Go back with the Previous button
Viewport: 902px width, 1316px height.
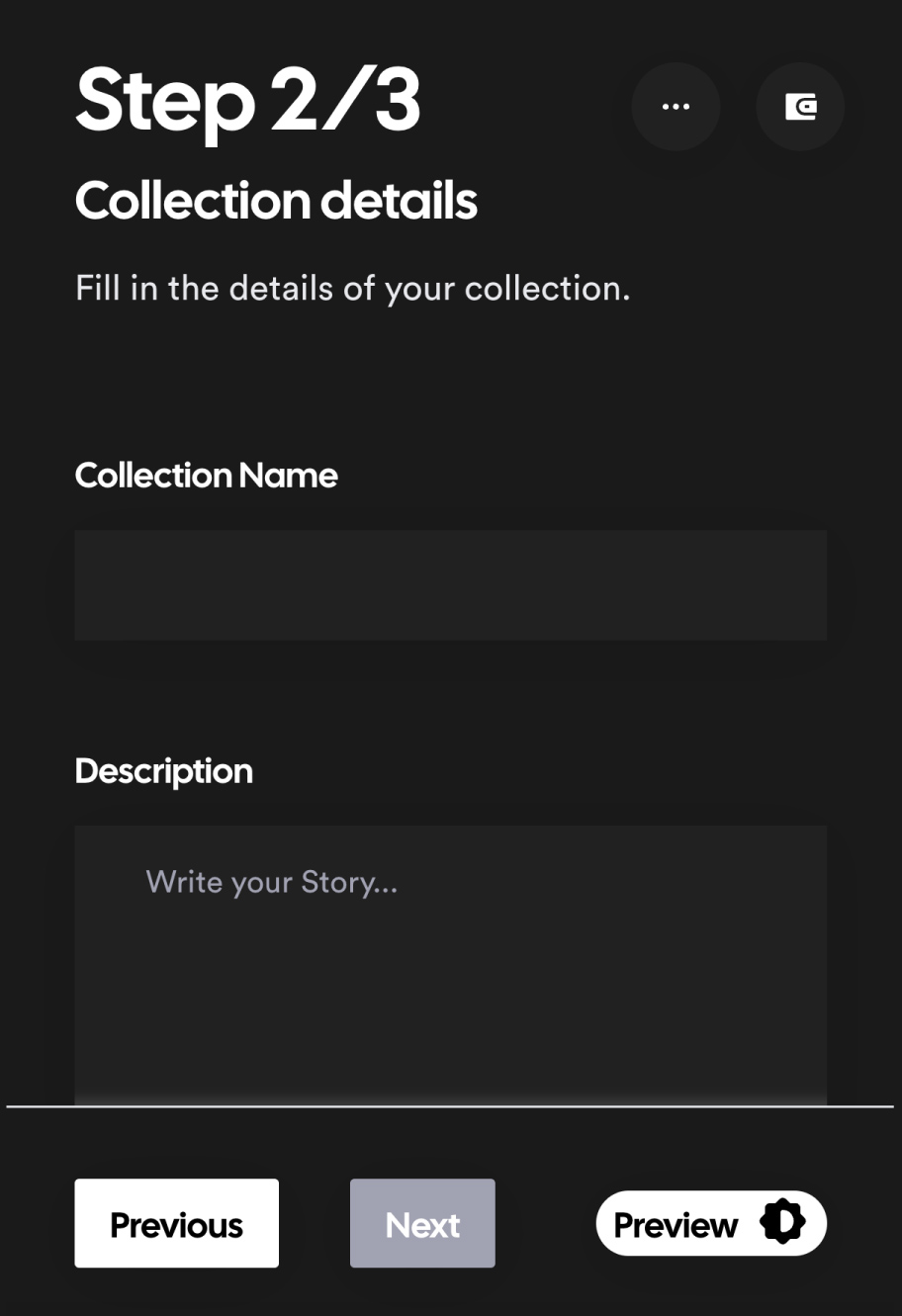click(x=176, y=1223)
